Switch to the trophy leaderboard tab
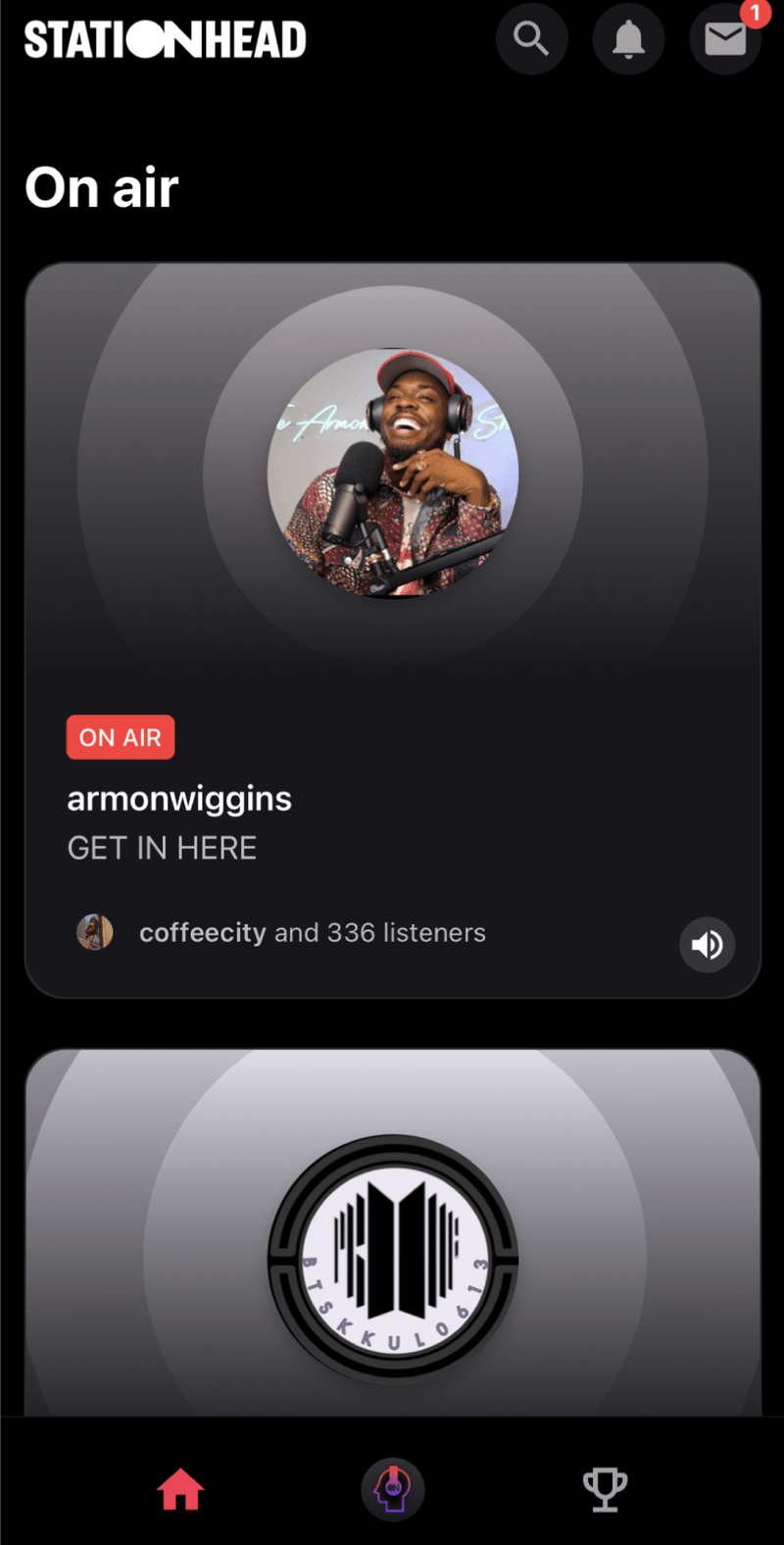This screenshot has height=1545, width=784. (605, 1489)
